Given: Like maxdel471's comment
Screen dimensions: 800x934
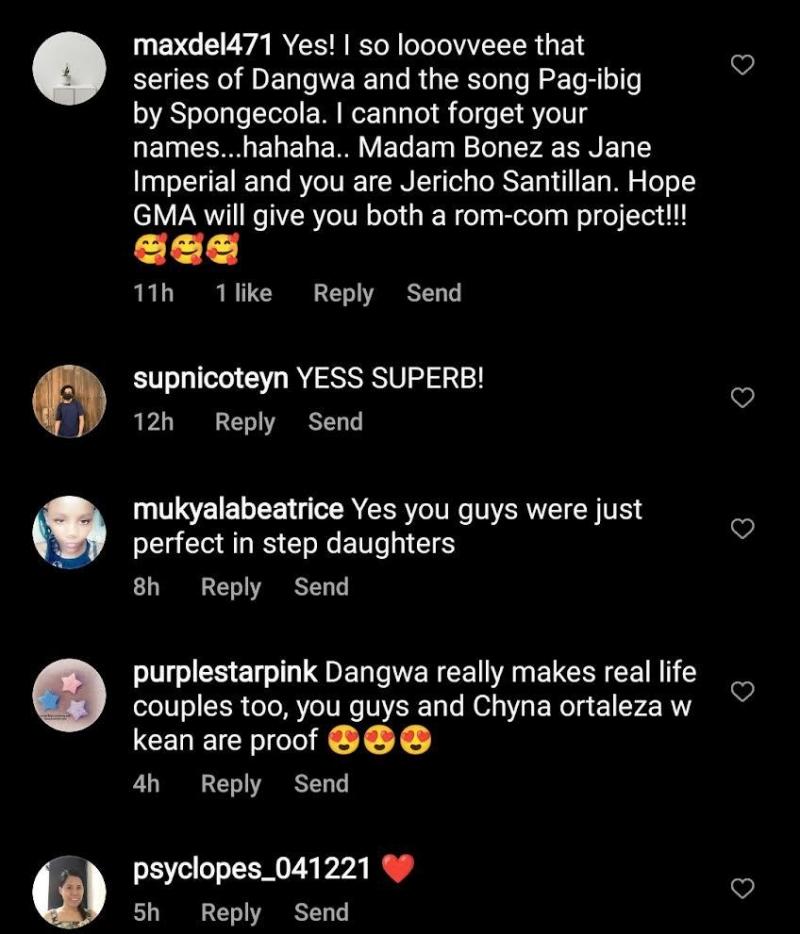Looking at the screenshot, I should coord(742,66).
